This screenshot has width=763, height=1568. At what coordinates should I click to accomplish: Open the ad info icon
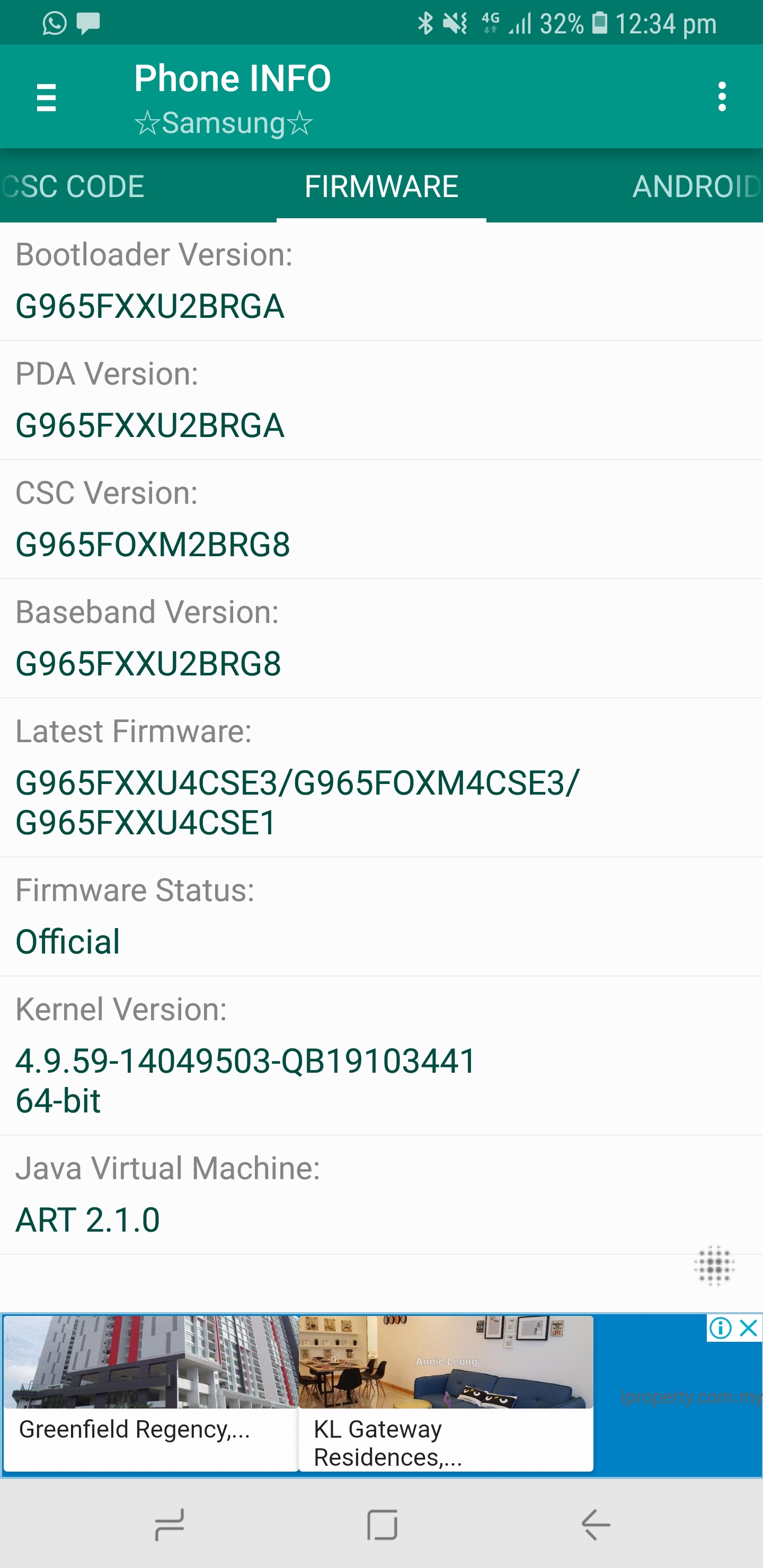coord(721,1328)
